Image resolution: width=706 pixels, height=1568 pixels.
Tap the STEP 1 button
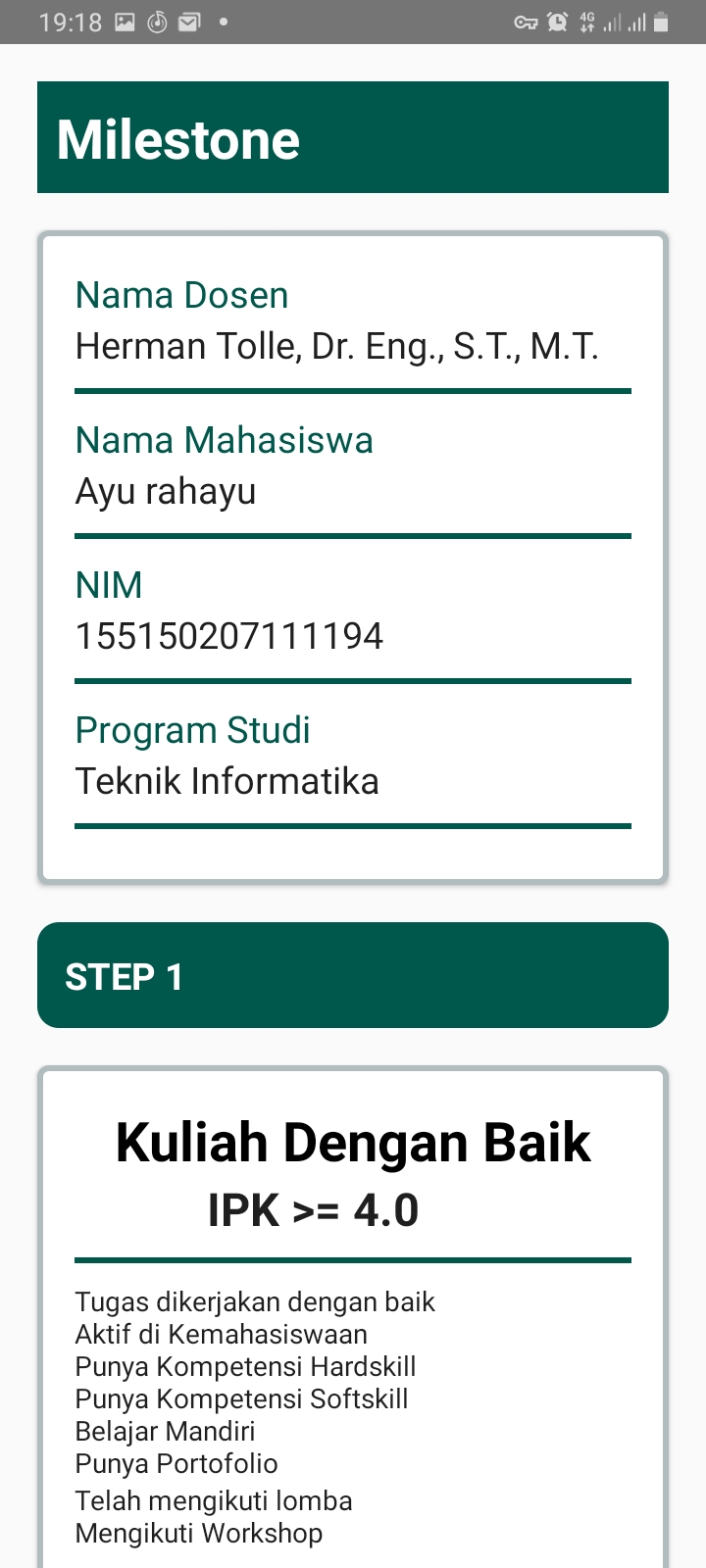(x=353, y=976)
